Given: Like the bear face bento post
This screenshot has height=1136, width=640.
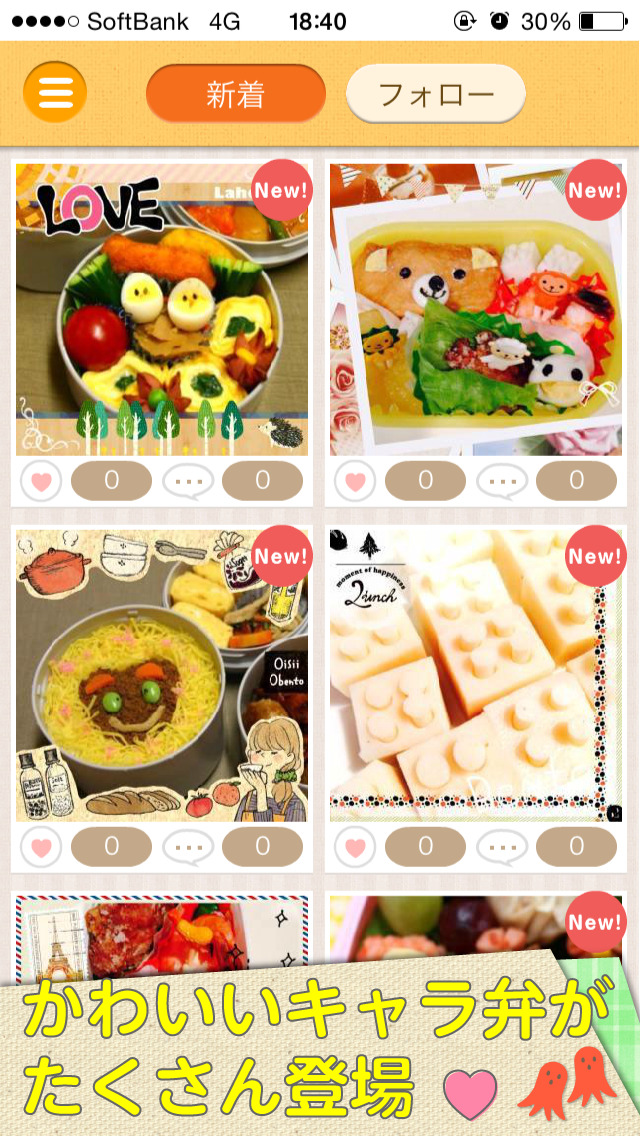Looking at the screenshot, I should (x=355, y=481).
